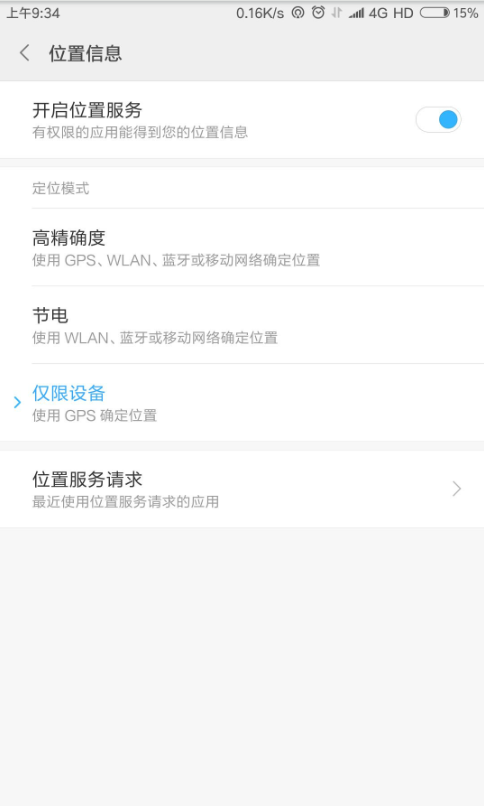This screenshot has width=484, height=806.
Task: Choose 节电 battery saving mode
Action: tap(242, 325)
